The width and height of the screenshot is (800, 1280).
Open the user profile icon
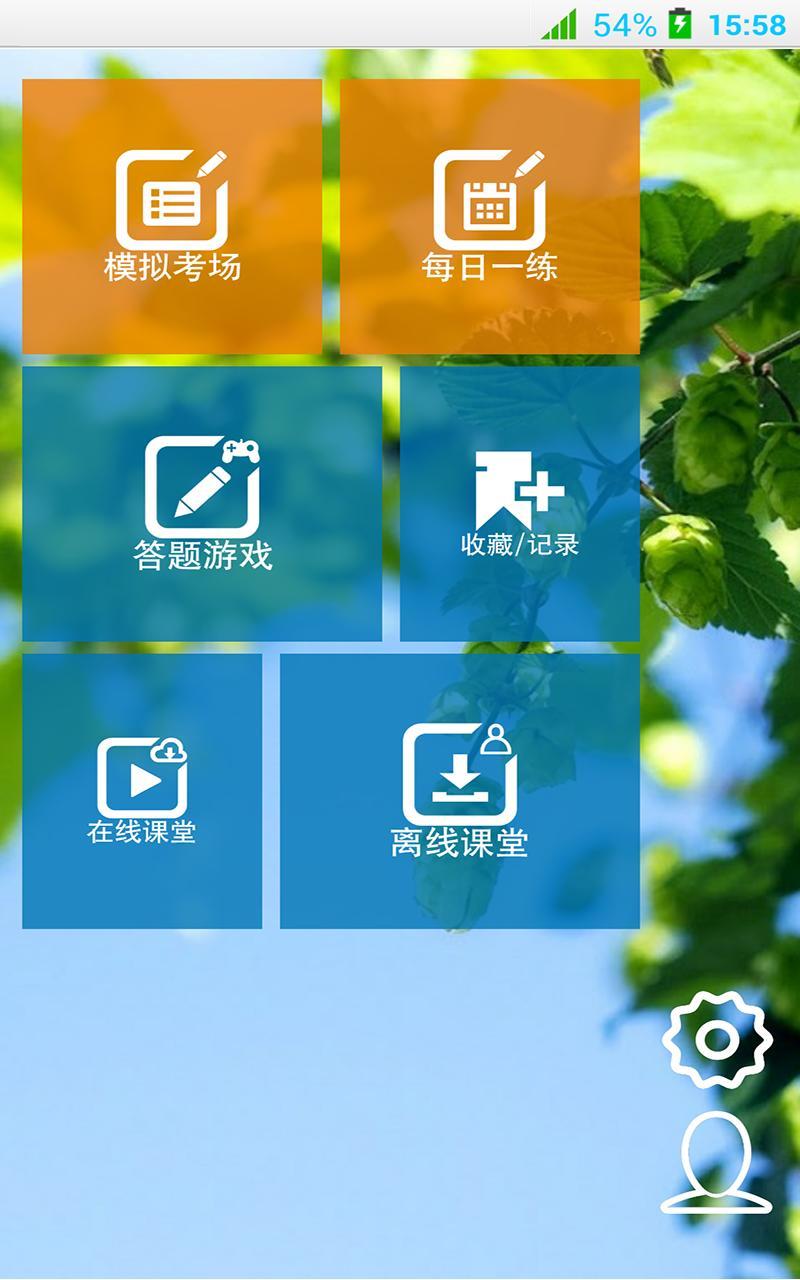click(x=716, y=1163)
